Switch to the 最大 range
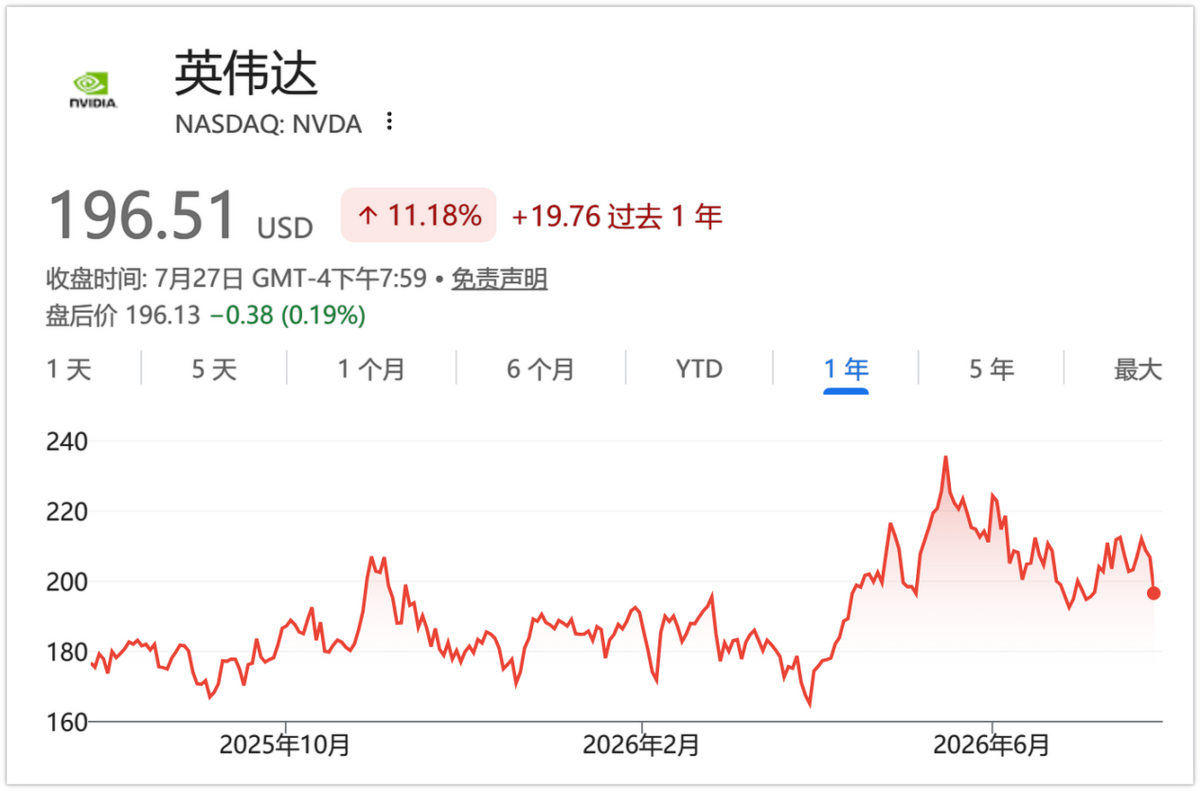The height and width of the screenshot is (791, 1200). [x=1138, y=369]
